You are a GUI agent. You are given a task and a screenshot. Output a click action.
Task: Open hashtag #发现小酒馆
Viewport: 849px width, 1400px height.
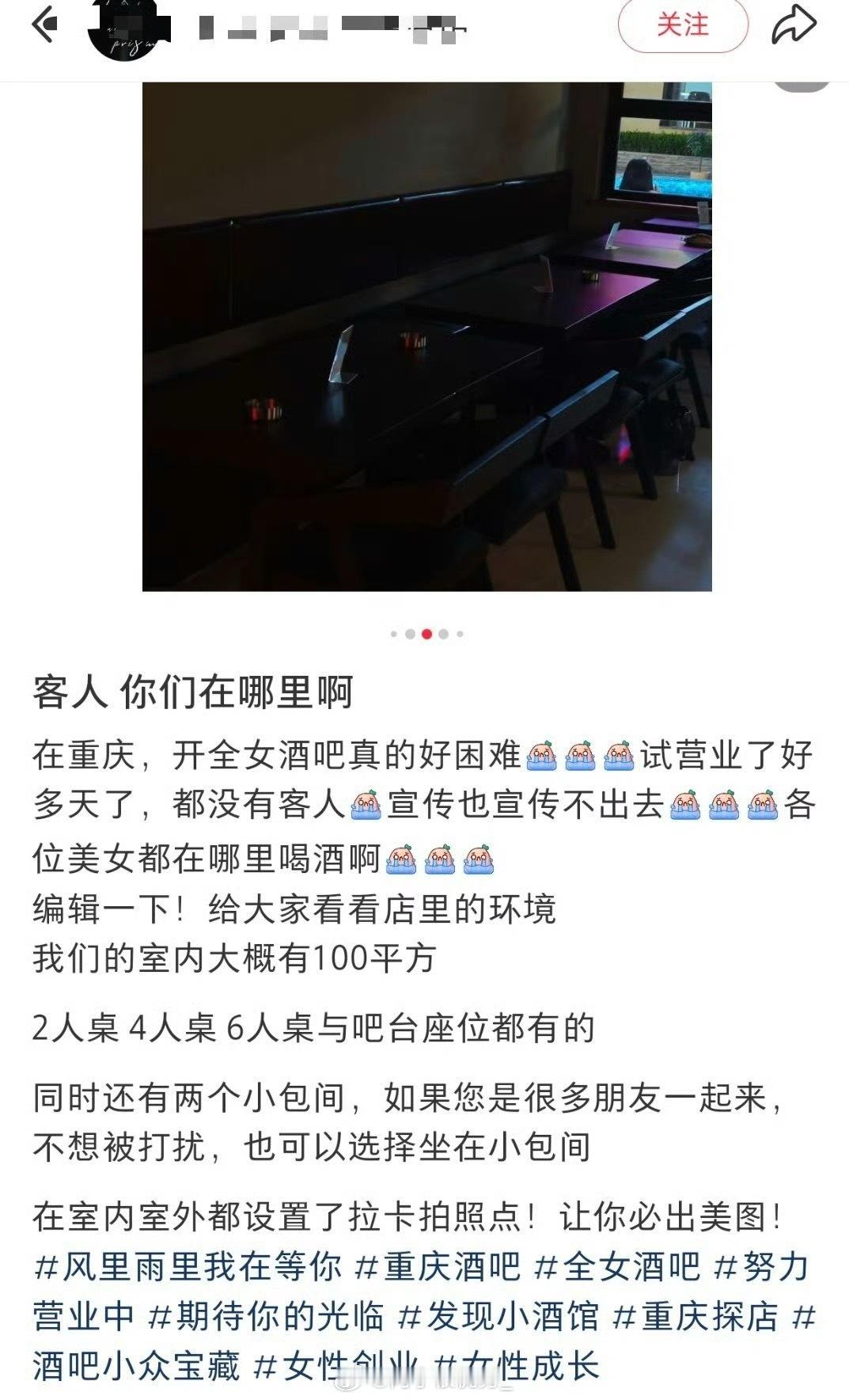coord(498,1317)
